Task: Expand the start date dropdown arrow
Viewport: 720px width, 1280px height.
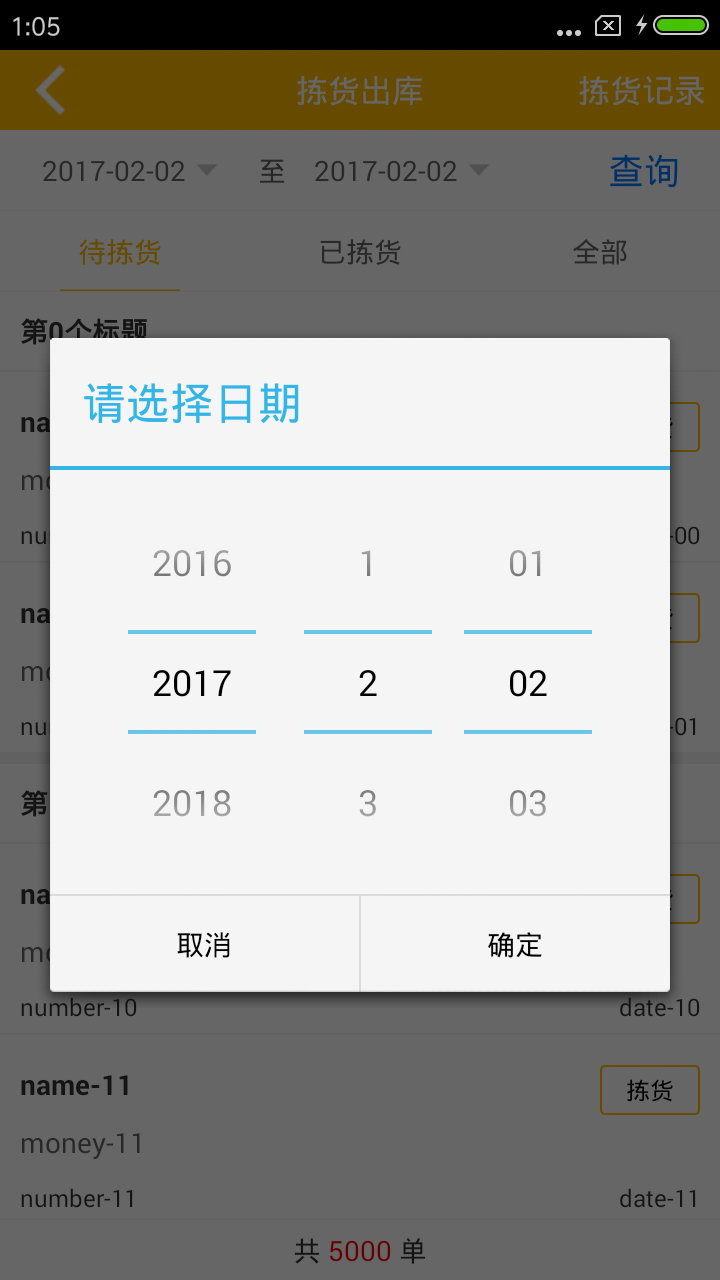Action: [207, 170]
